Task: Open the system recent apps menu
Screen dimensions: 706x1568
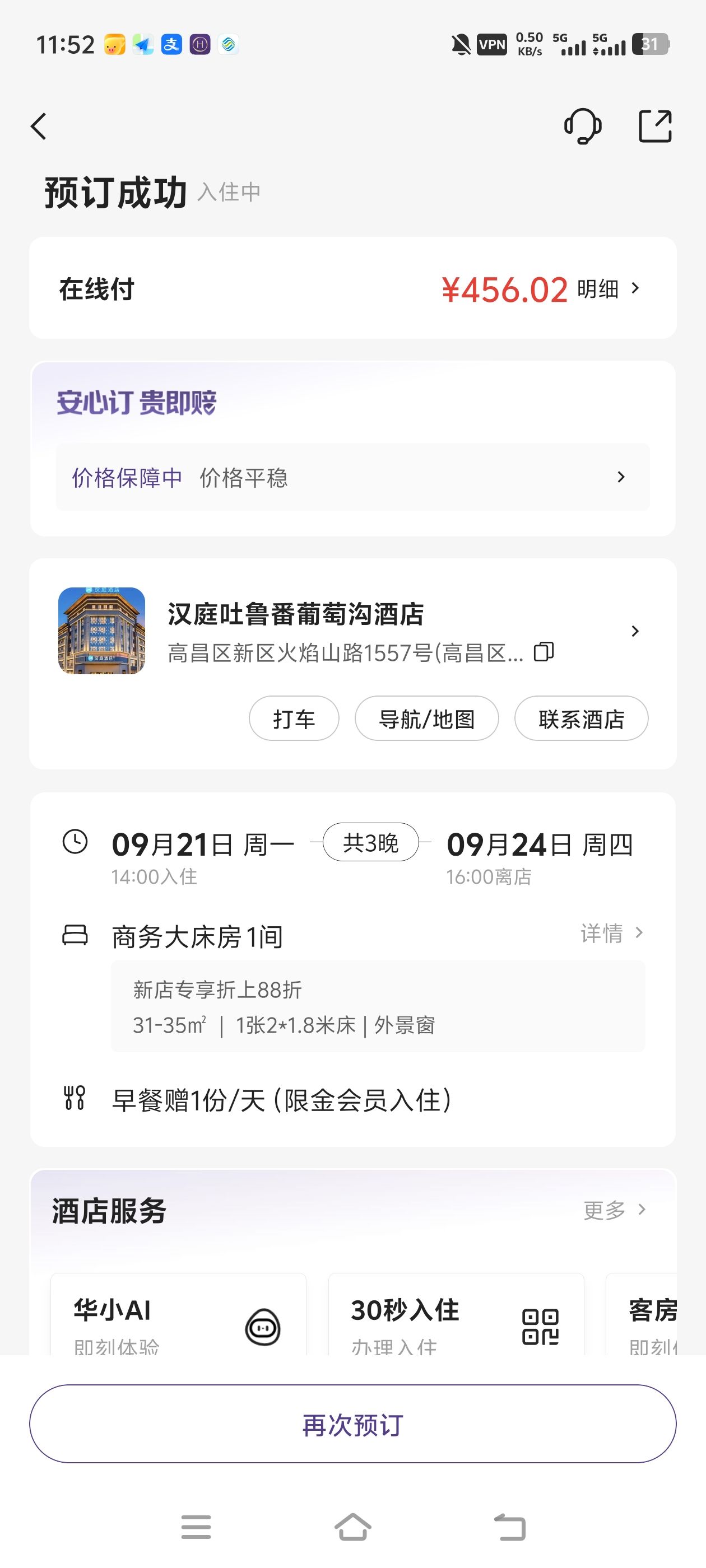Action: coord(196,1527)
